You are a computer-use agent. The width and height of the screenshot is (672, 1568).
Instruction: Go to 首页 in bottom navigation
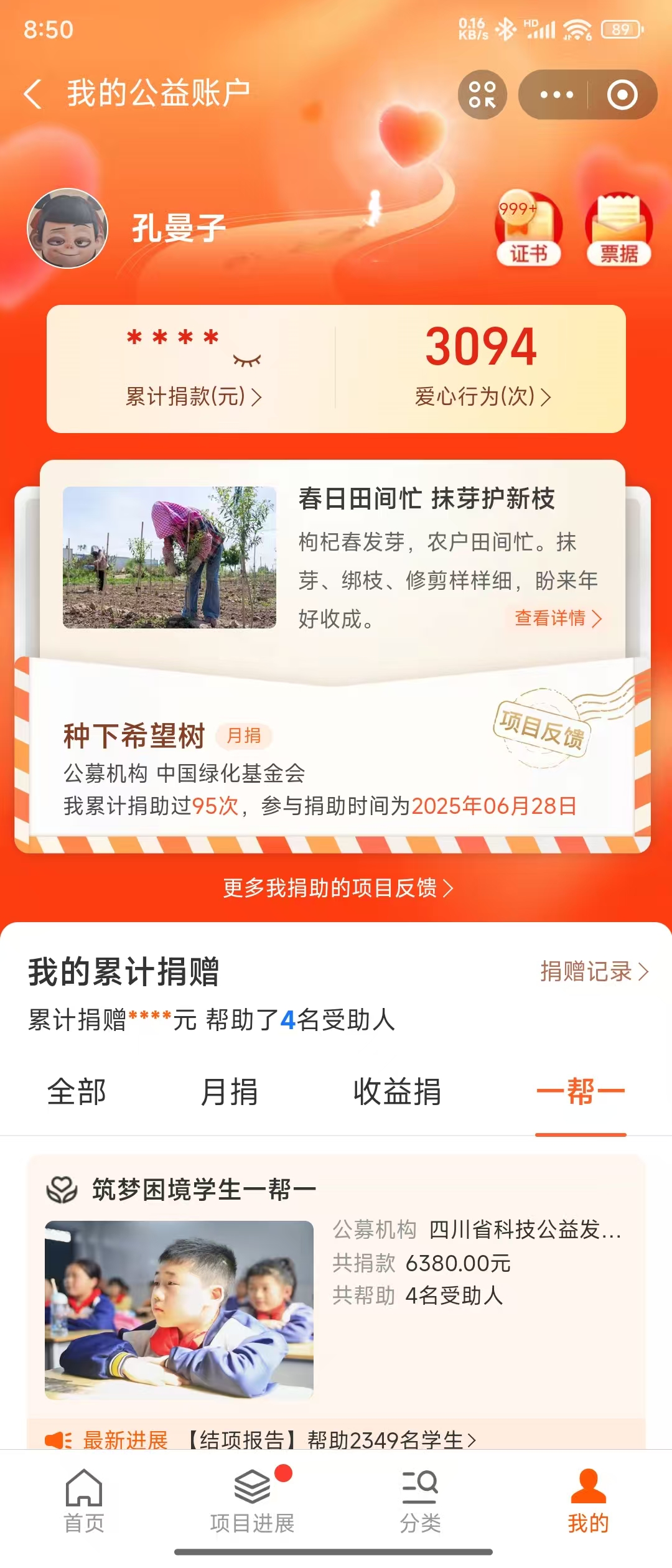84,1501
